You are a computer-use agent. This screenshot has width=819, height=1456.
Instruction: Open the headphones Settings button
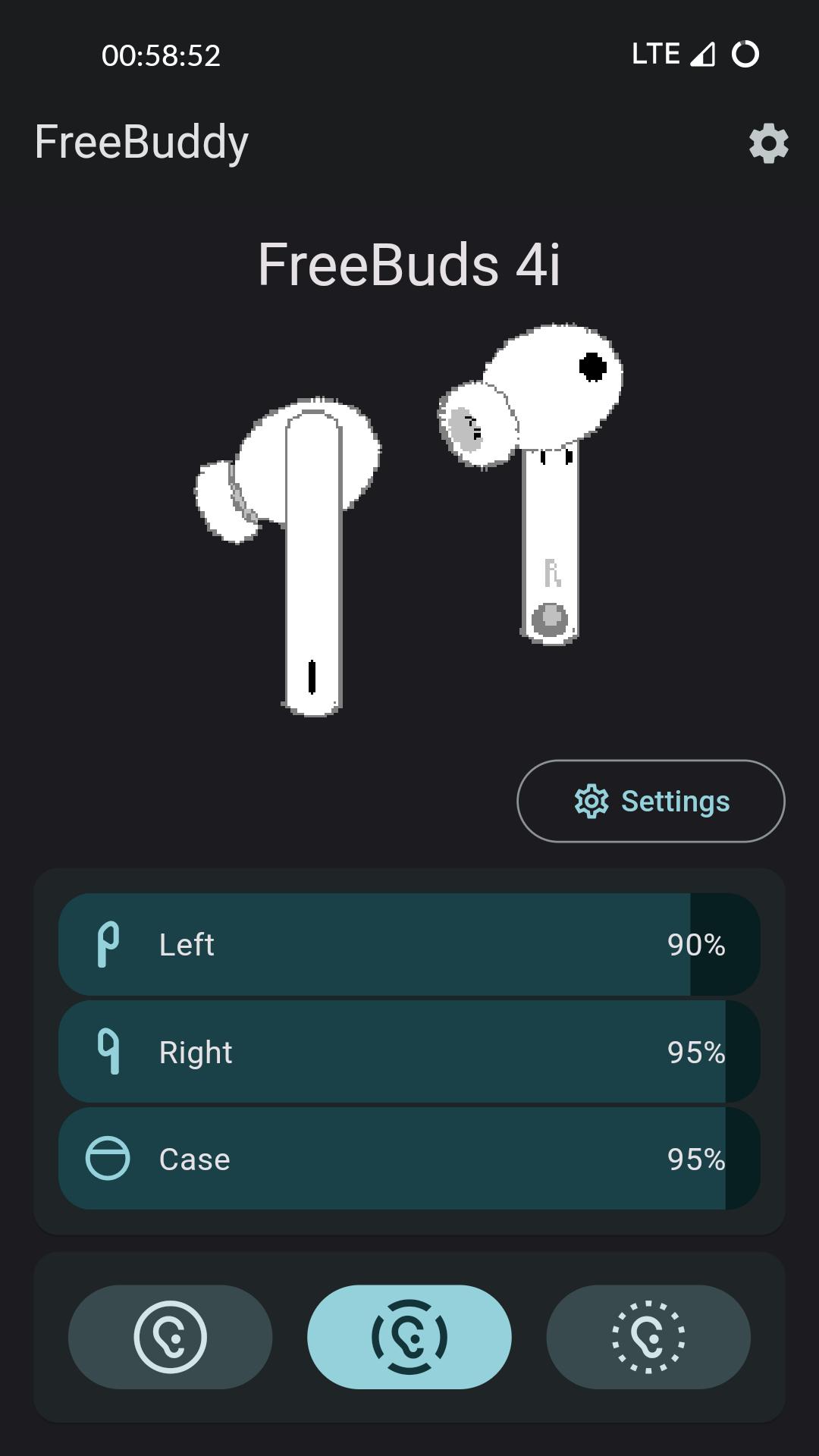[x=651, y=801]
